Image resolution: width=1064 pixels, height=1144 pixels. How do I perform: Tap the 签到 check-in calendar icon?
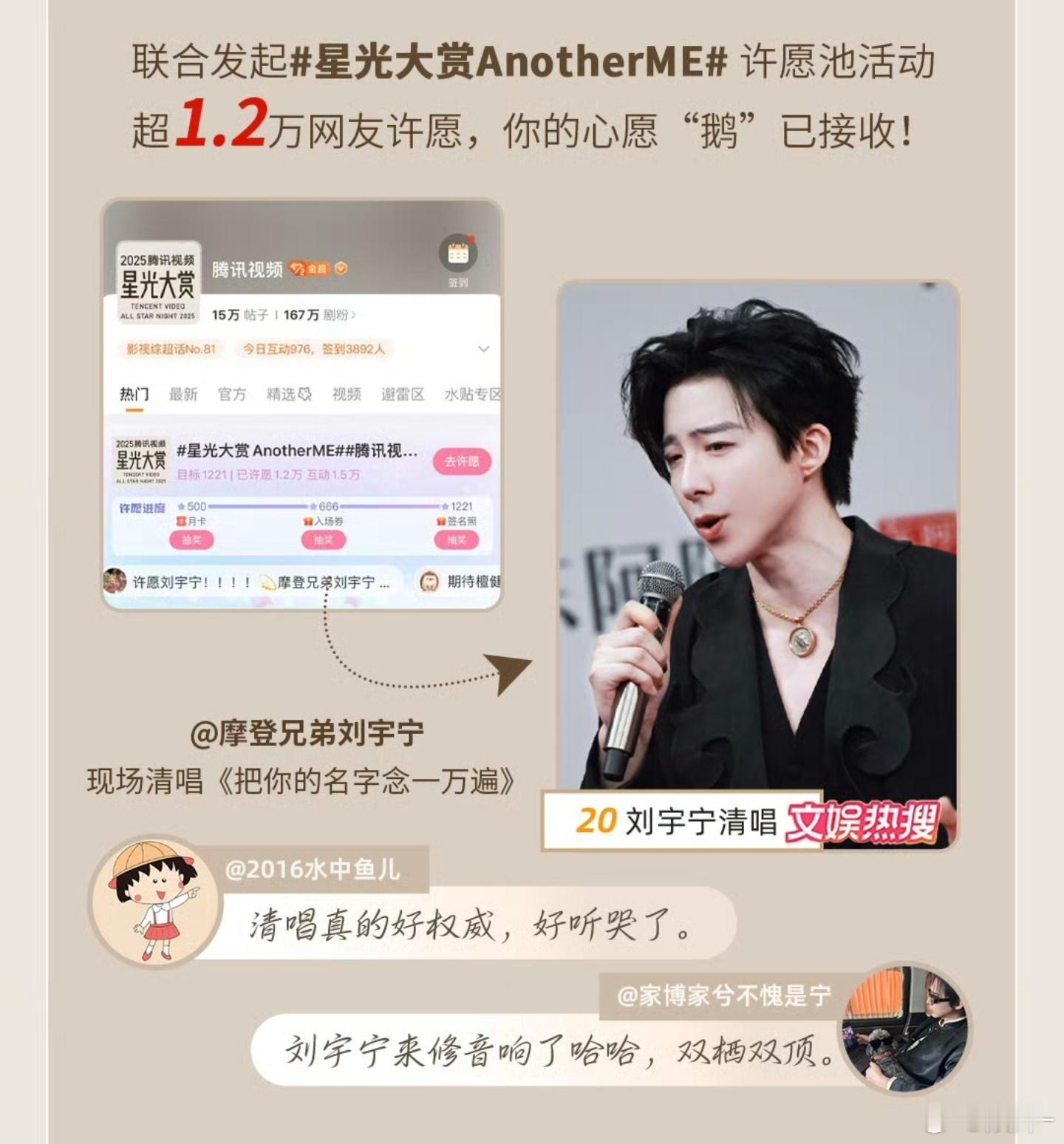pyautogui.click(x=458, y=254)
